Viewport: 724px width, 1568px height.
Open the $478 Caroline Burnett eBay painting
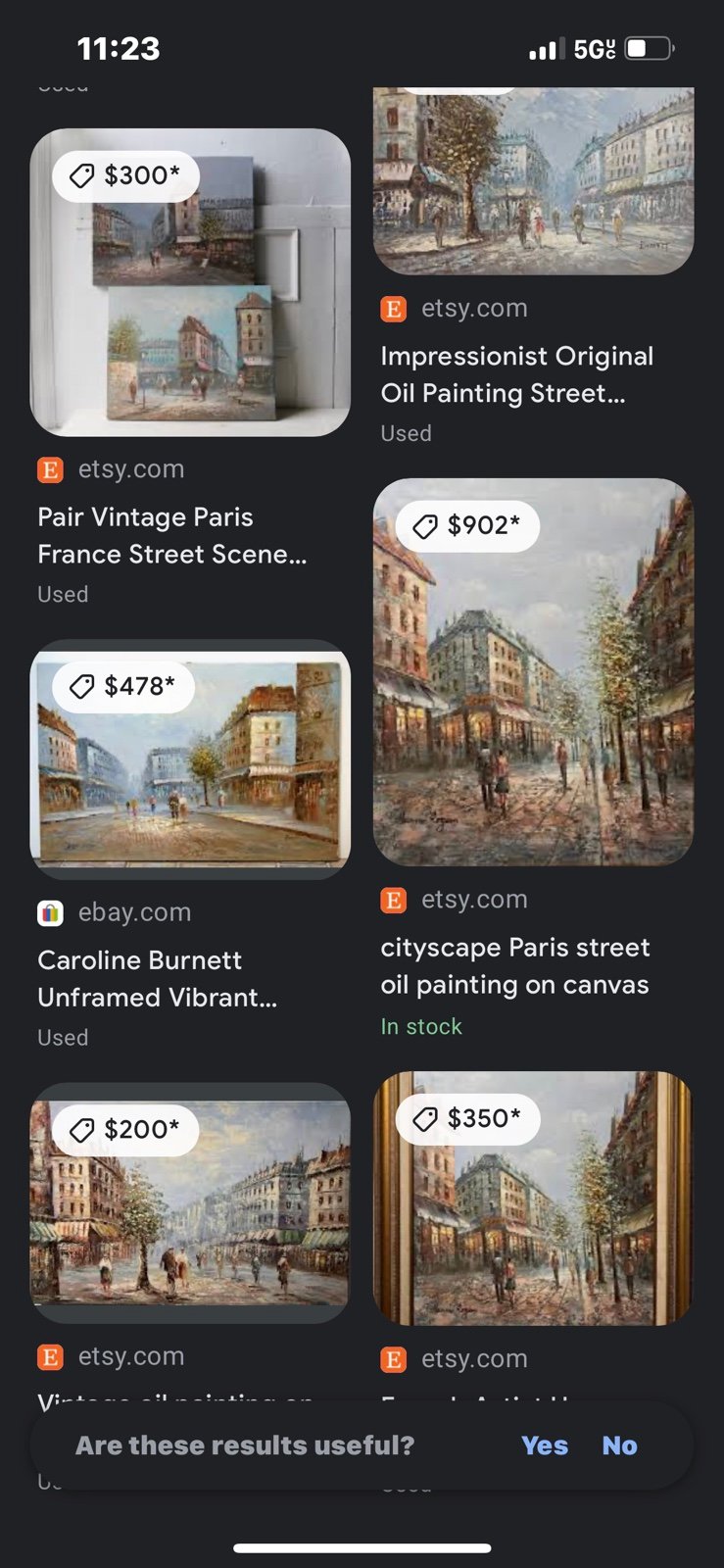coord(190,759)
